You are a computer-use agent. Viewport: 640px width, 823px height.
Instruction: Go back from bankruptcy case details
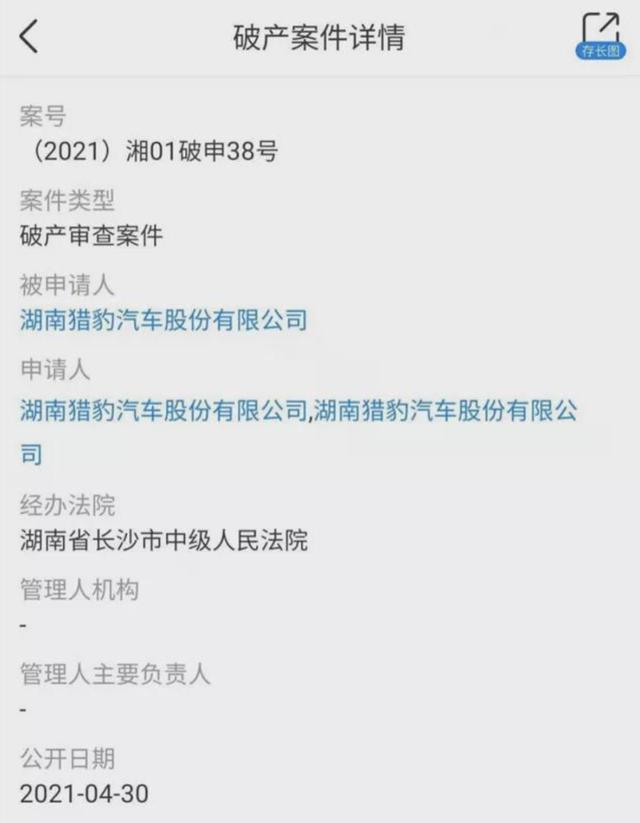pyautogui.click(x=29, y=37)
